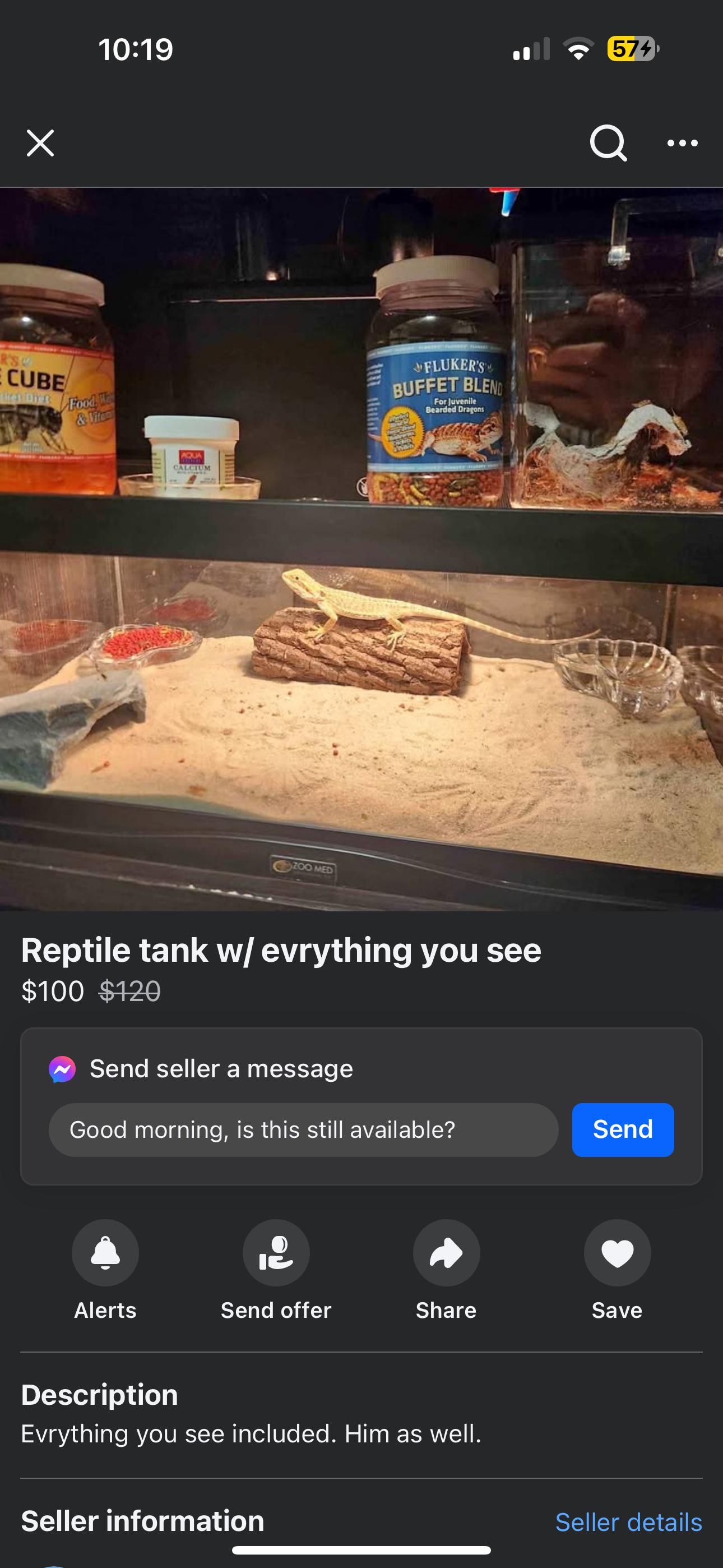Image resolution: width=723 pixels, height=1568 pixels.
Task: Send the message to the seller
Action: (623, 1130)
